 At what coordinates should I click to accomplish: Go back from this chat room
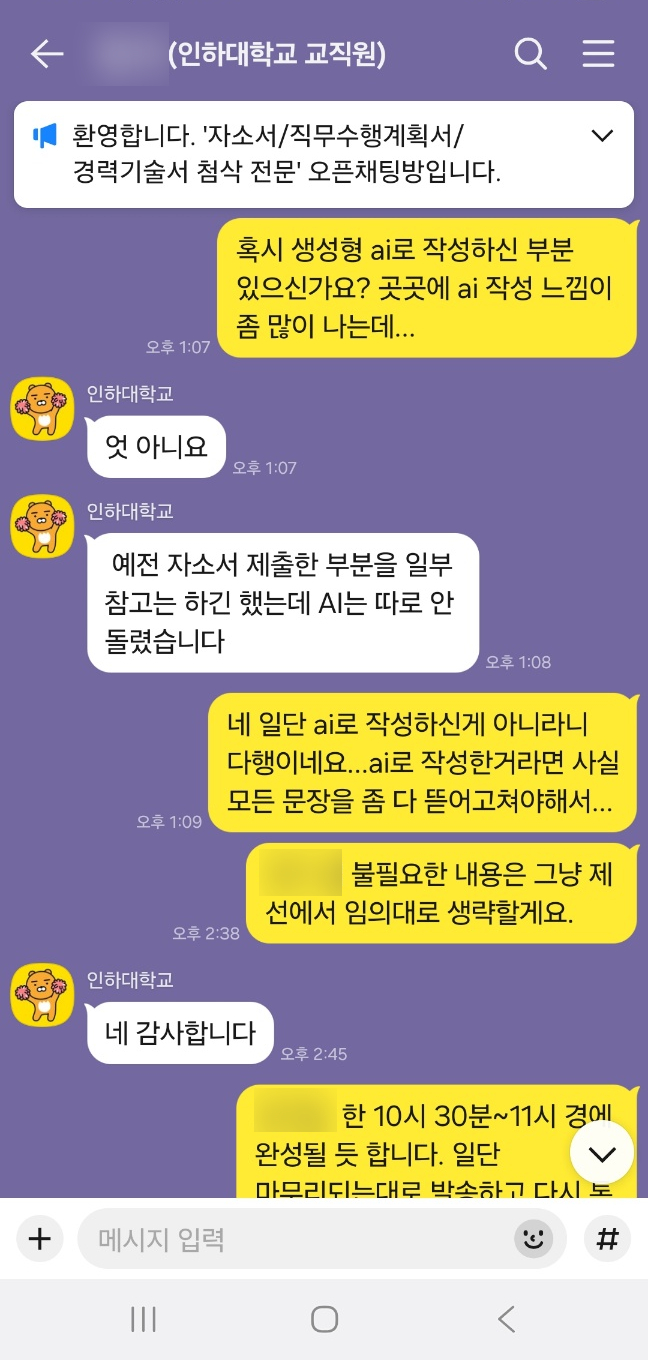(x=47, y=54)
